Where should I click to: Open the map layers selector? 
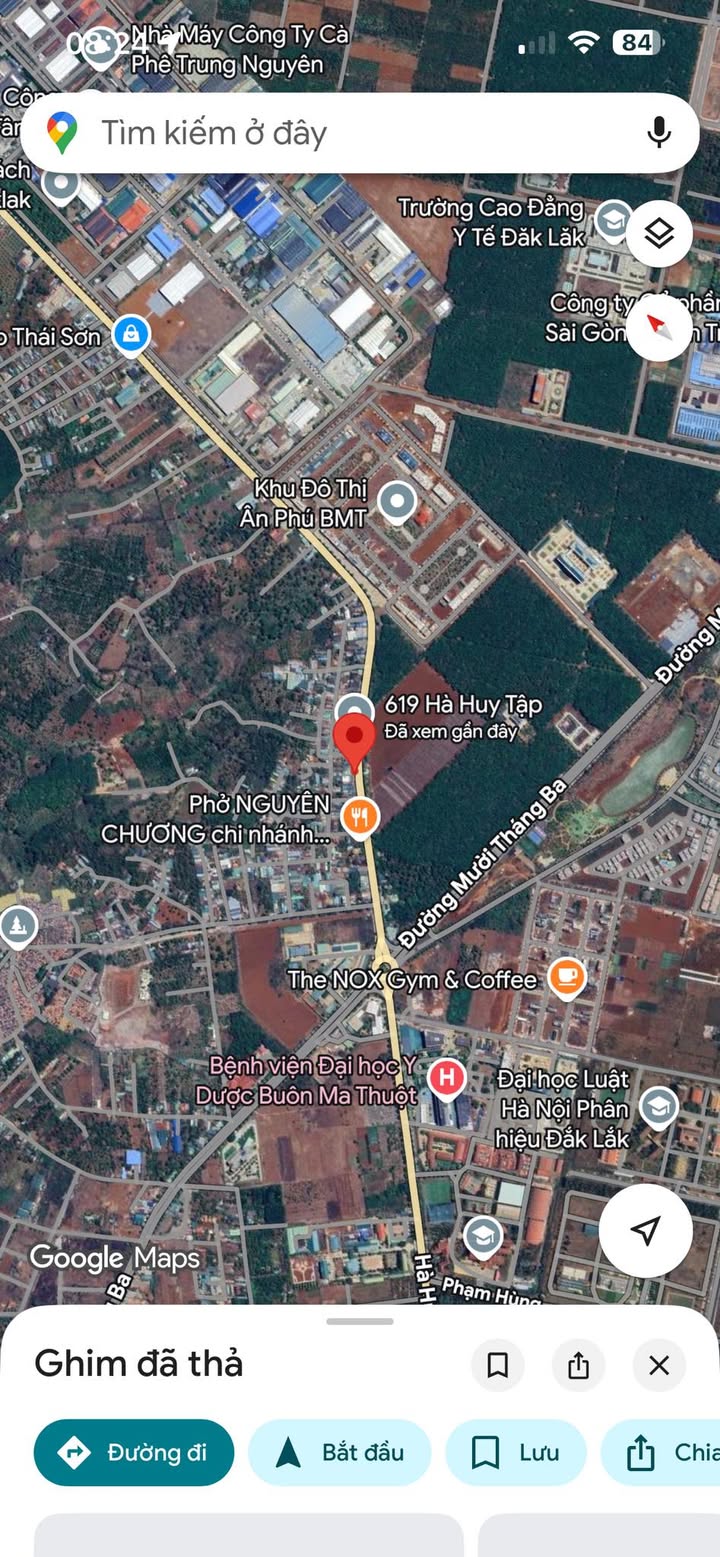[659, 234]
